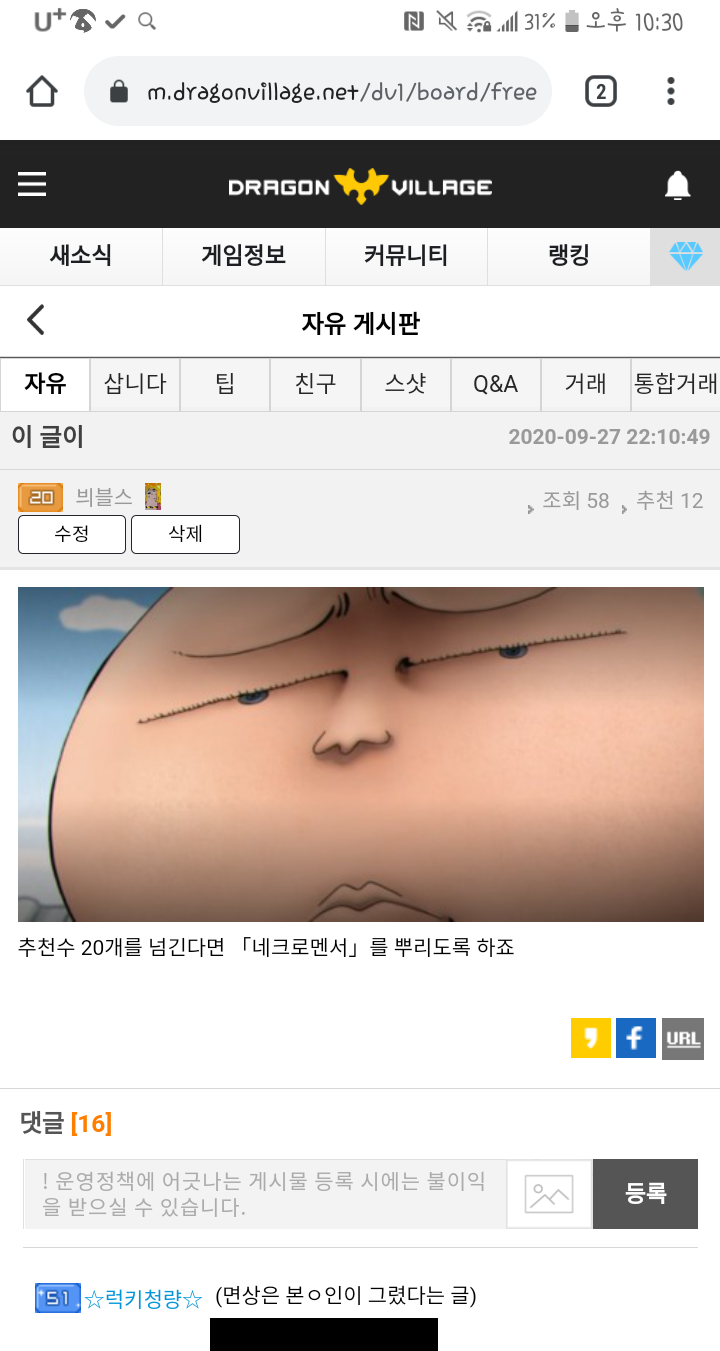Switch to the 게임정보 tab

tap(244, 256)
